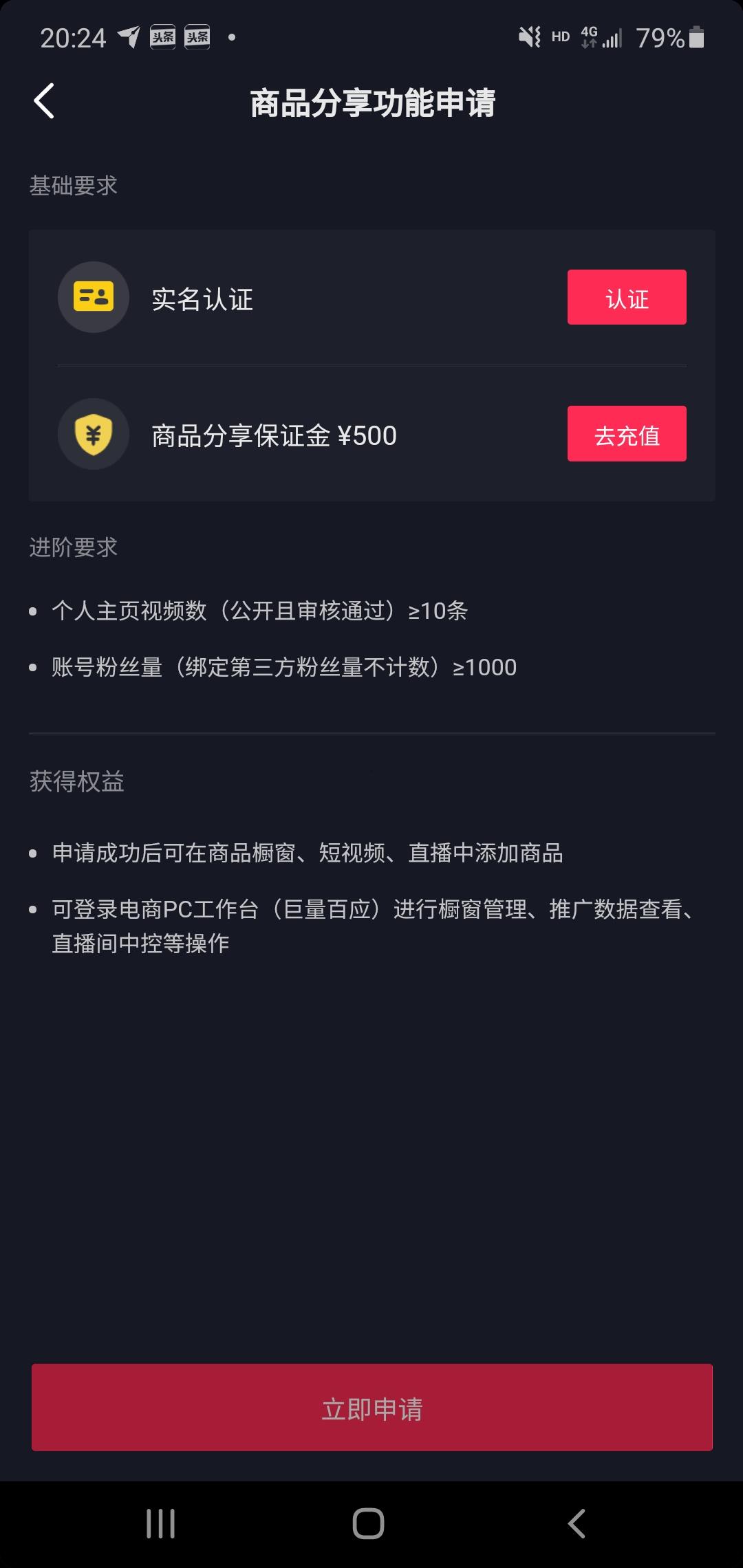Screen dimensions: 743x1568
Task: Tap the ID card icon for 实名认证
Action: pos(93,297)
